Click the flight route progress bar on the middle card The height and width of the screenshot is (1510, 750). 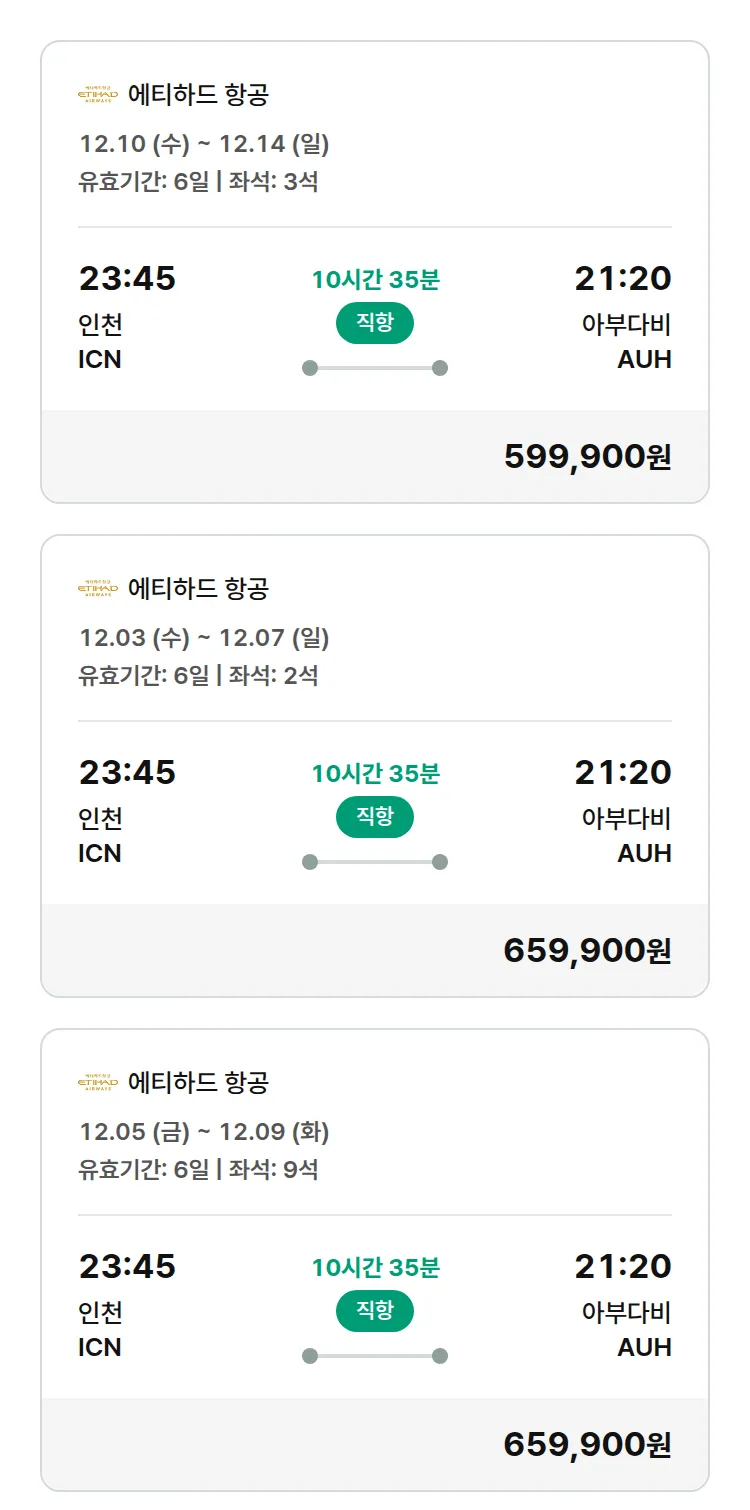coord(374,861)
